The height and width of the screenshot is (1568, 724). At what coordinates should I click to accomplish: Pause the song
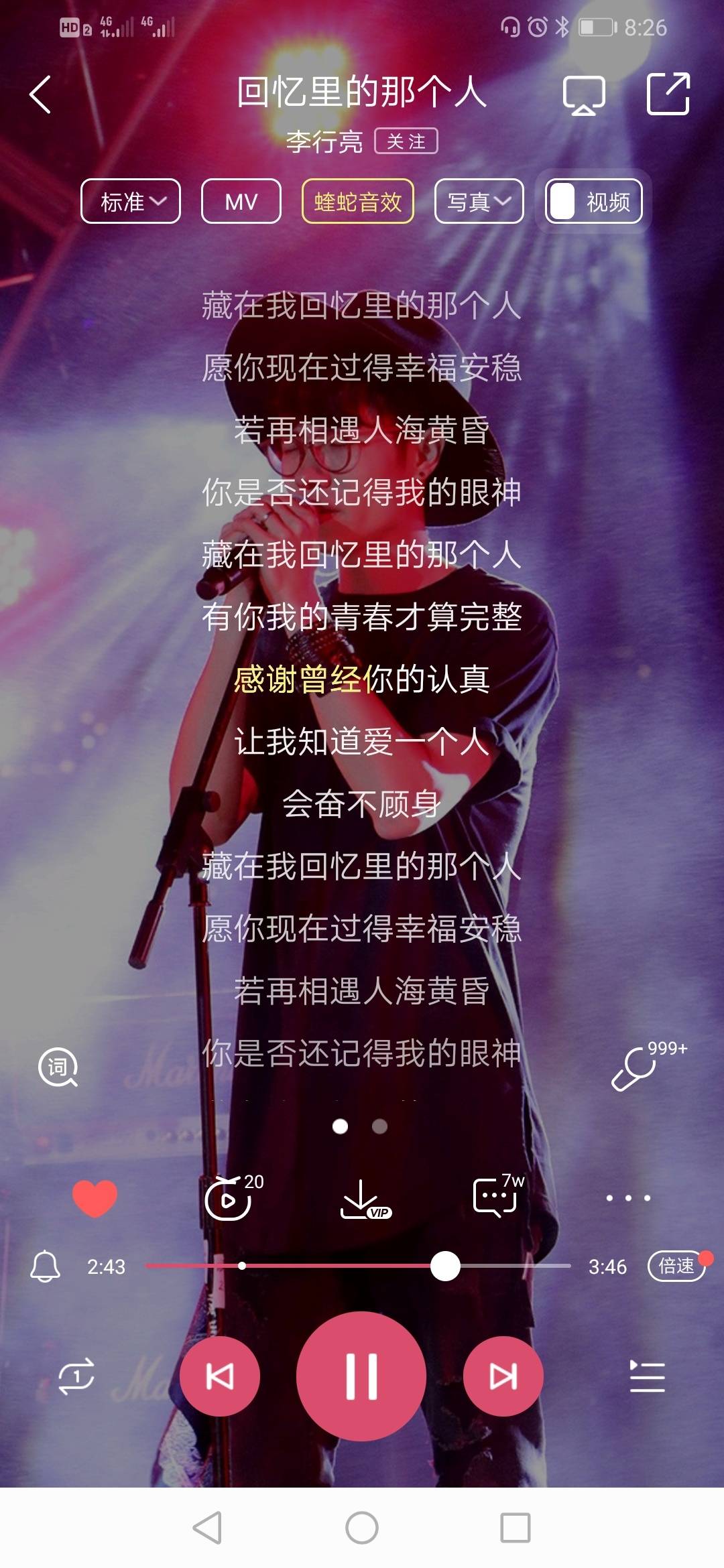click(x=361, y=1376)
